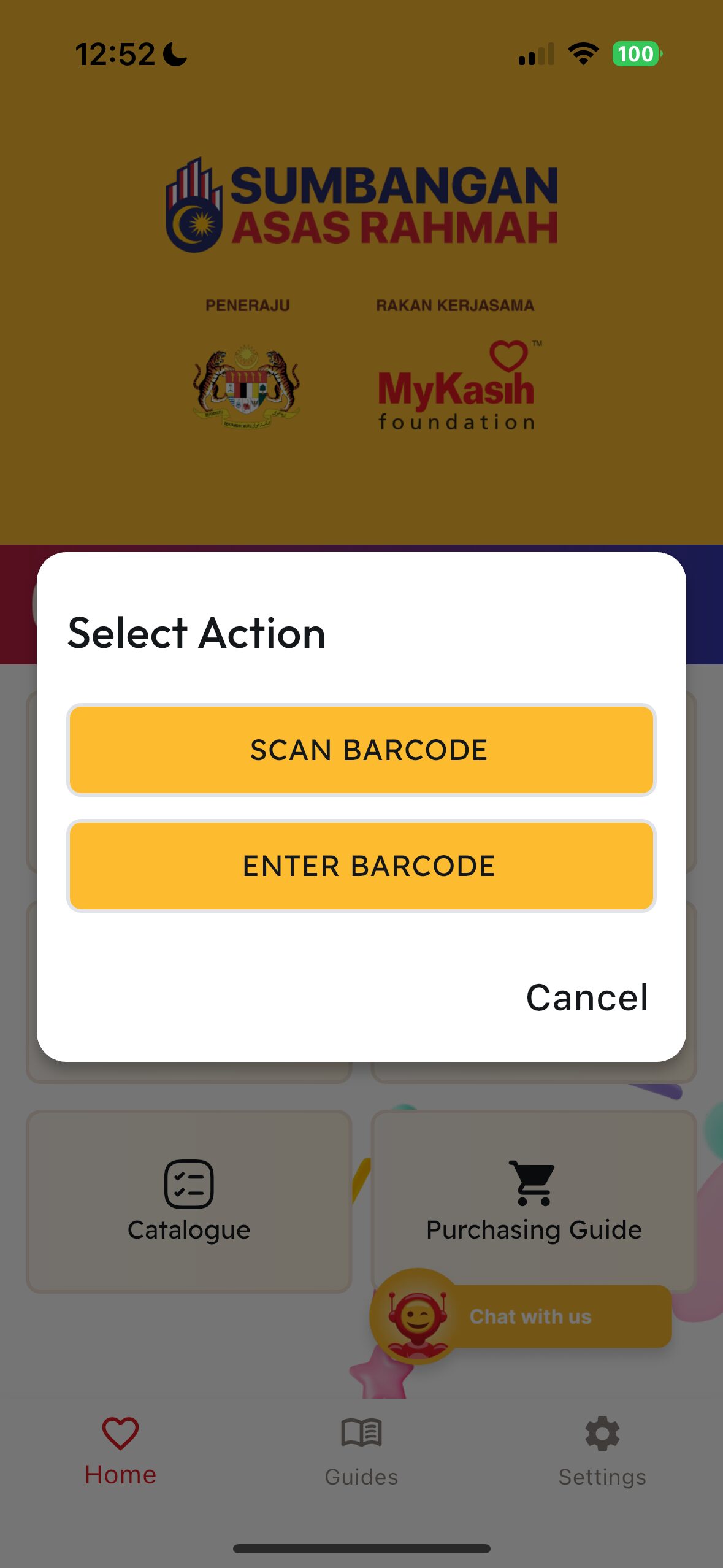Screen dimensions: 723x1568
Task: Tap the green battery indicator
Action: 635,54
